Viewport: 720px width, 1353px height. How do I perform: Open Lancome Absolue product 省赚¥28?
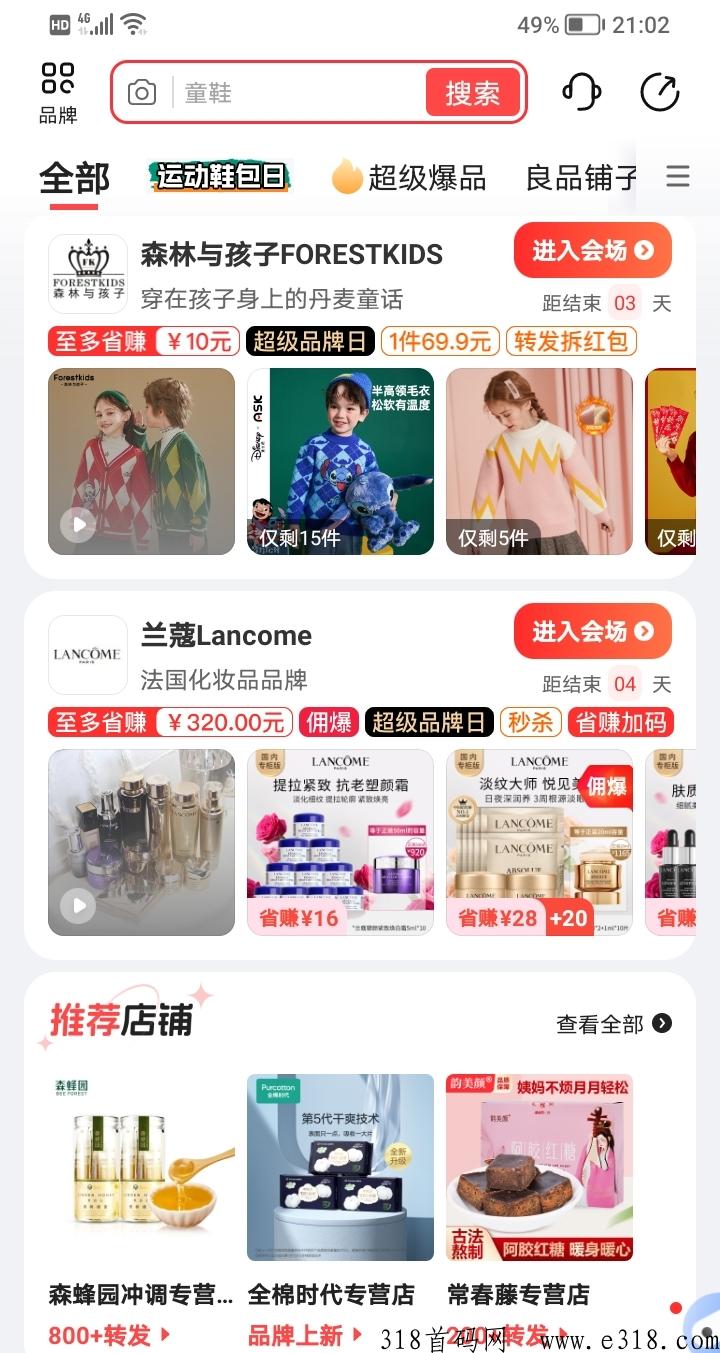pos(539,842)
